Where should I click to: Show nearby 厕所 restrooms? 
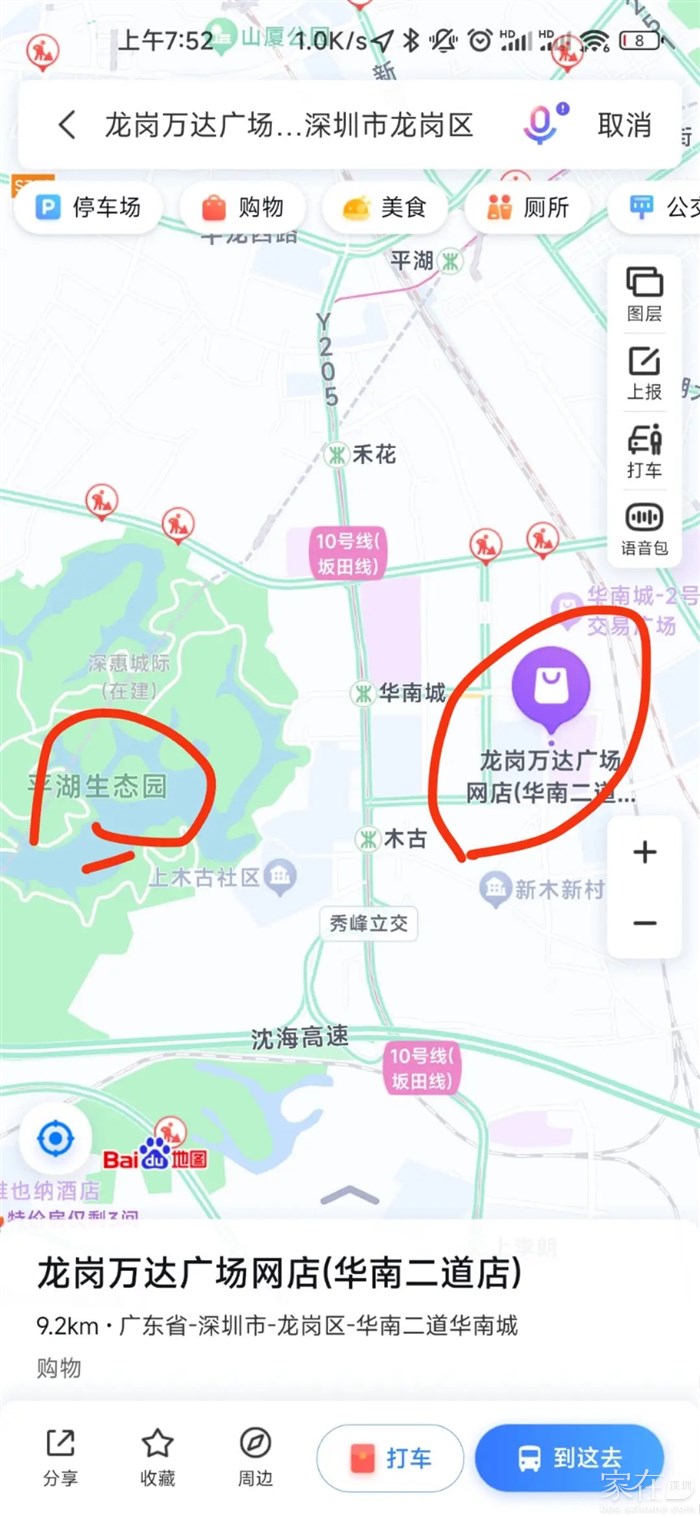tap(529, 207)
